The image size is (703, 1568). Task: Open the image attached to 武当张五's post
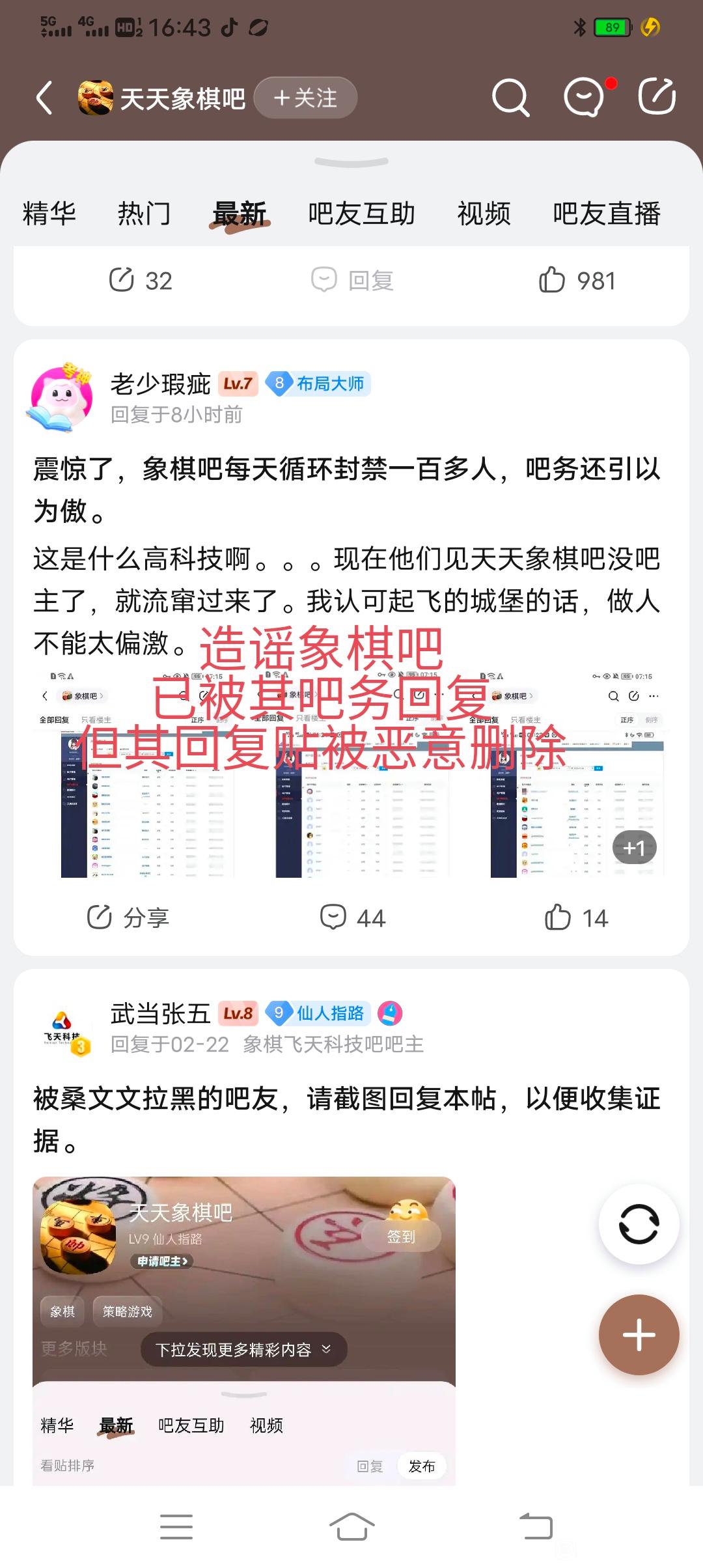coord(244,1331)
